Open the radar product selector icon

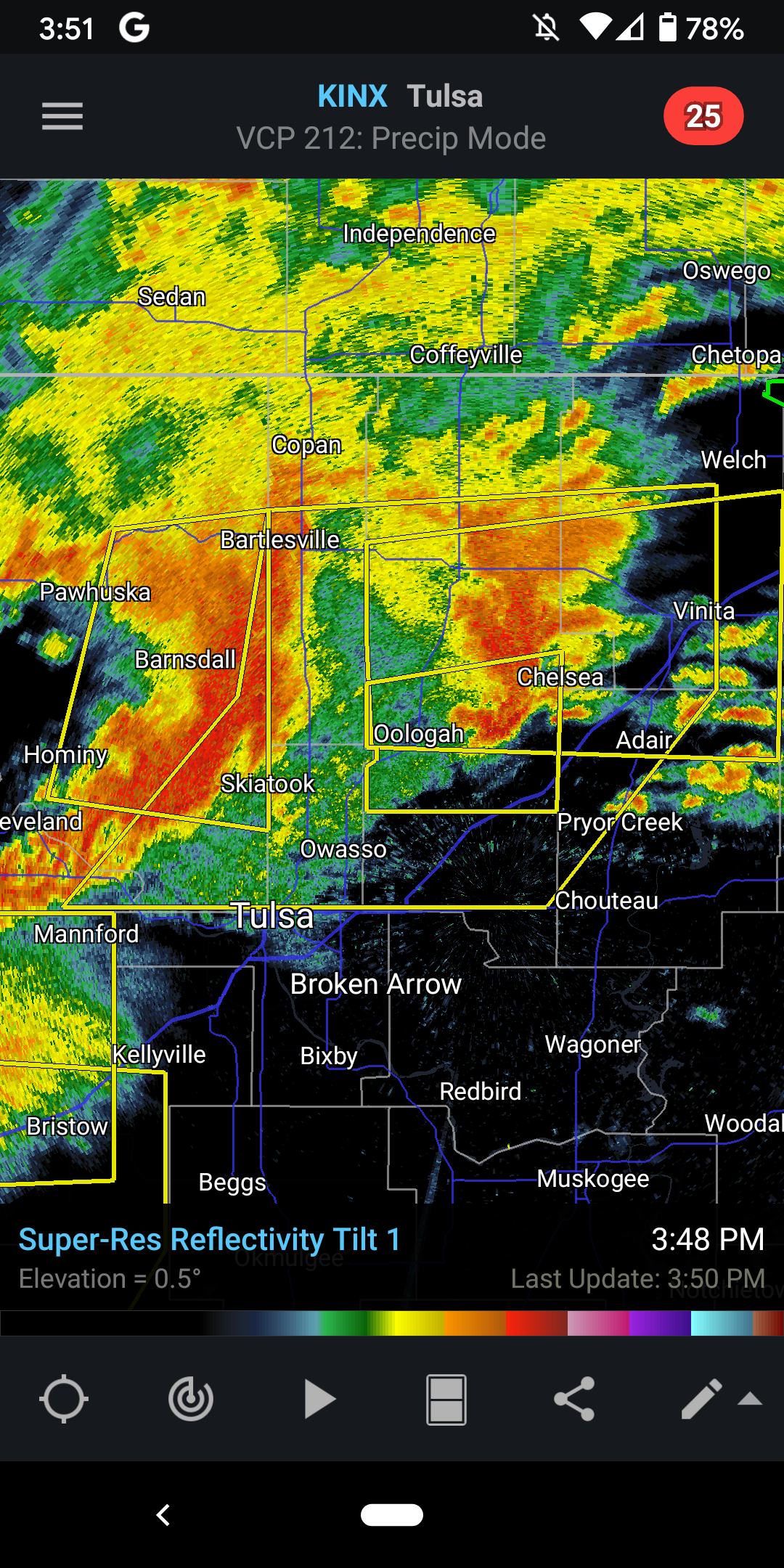click(191, 1399)
